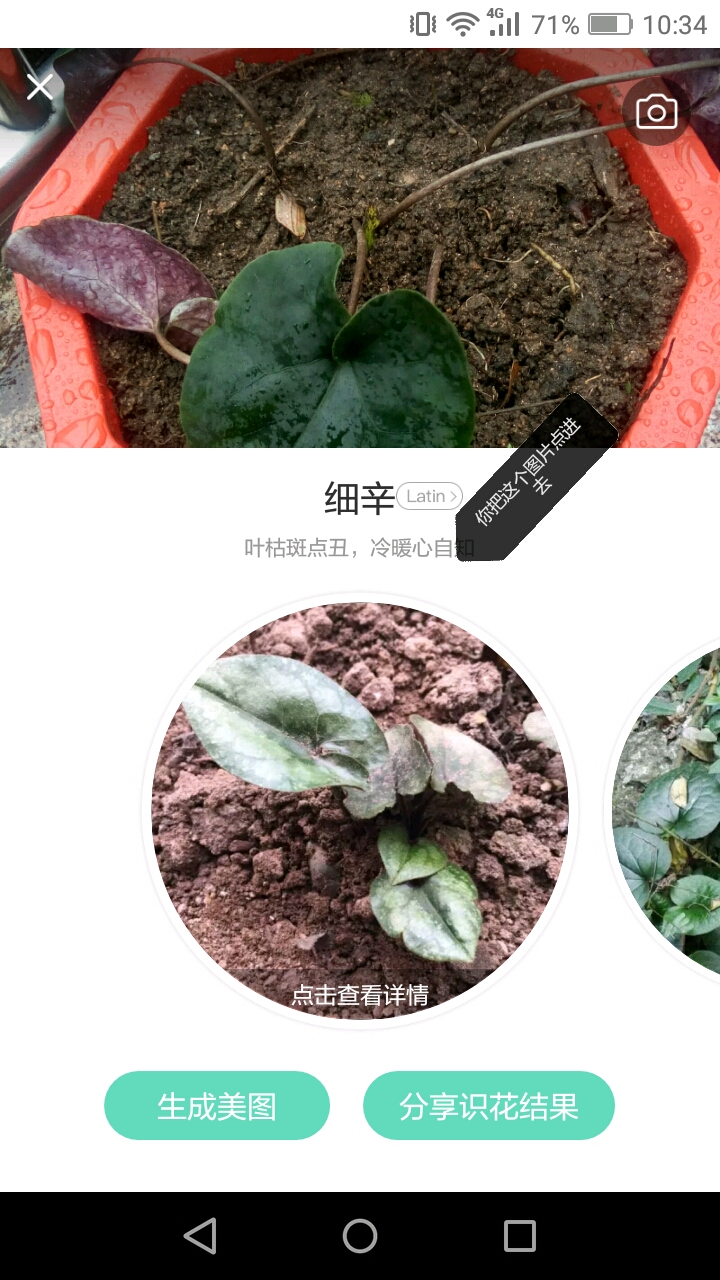720x1280 pixels.
Task: Share result via 分享识花结果
Action: click(488, 1106)
